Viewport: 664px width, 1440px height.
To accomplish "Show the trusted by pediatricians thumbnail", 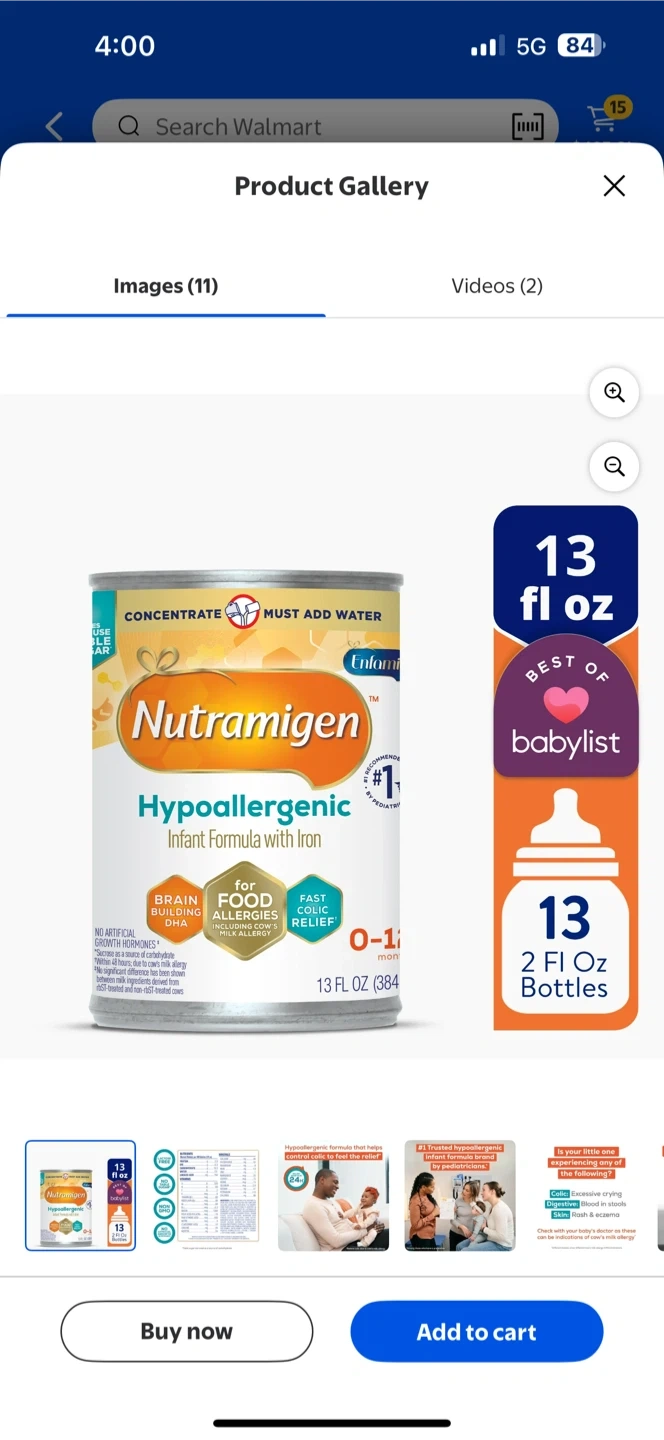I will (460, 1196).
